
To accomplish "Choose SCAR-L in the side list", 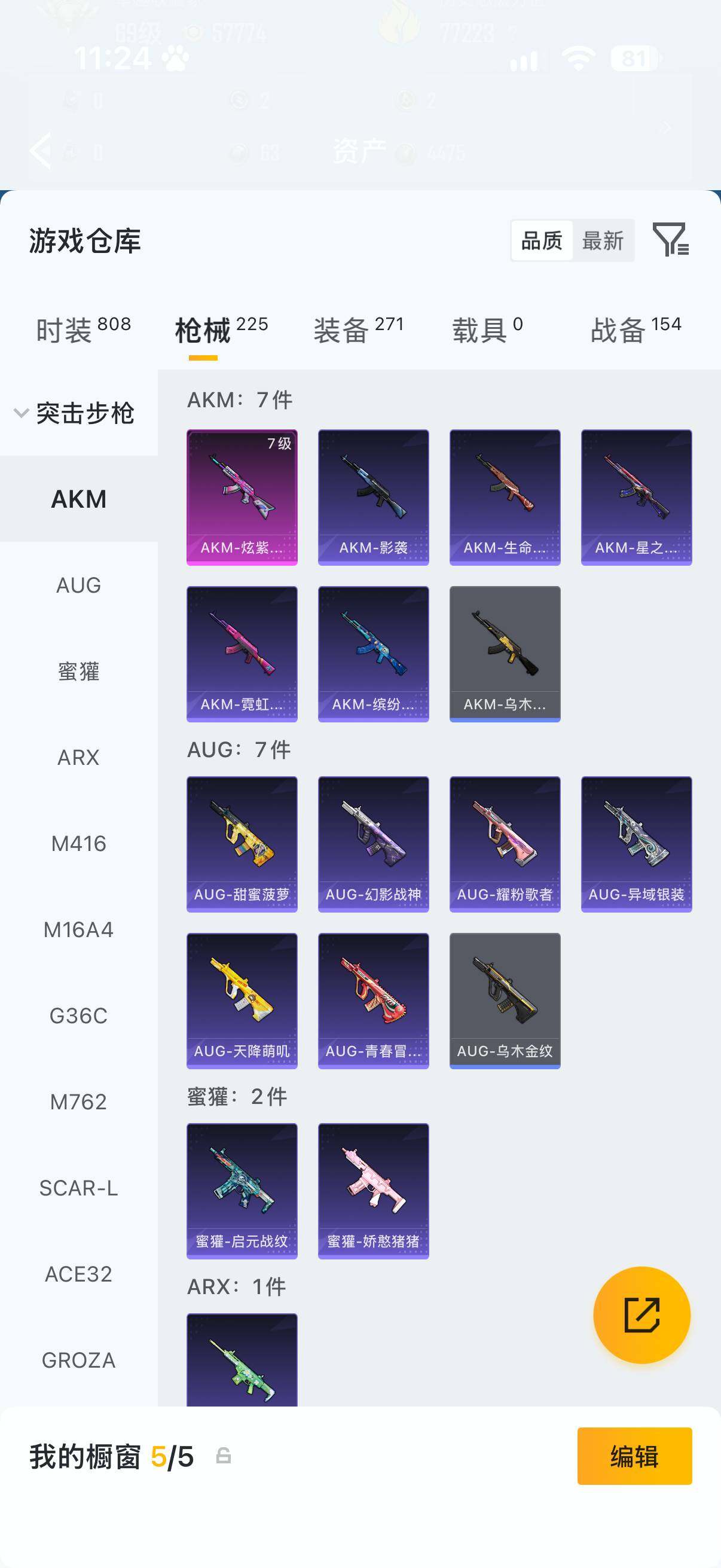I will click(78, 1188).
